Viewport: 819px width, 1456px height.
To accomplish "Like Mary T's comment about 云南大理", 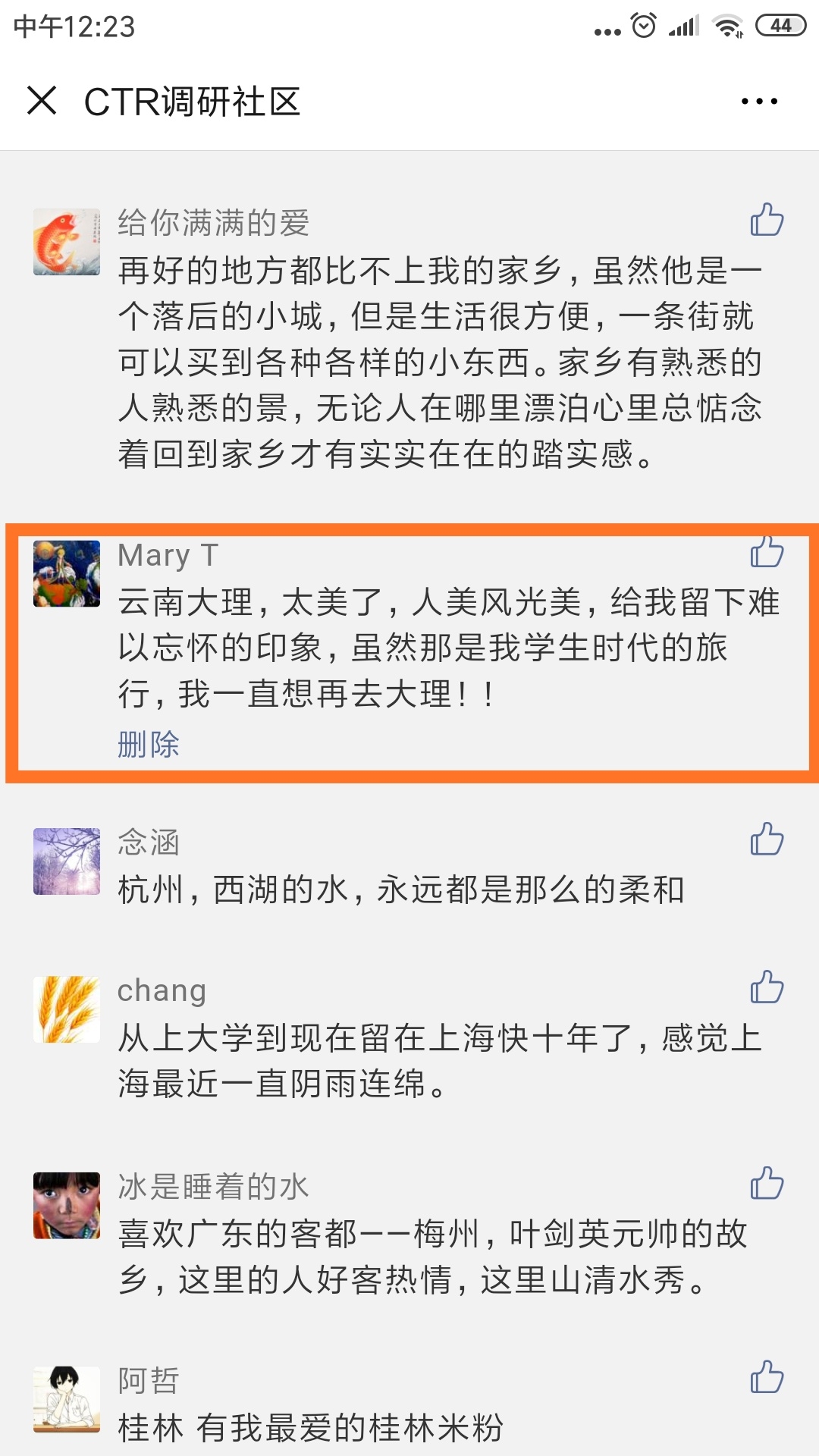I will pos(767,551).
